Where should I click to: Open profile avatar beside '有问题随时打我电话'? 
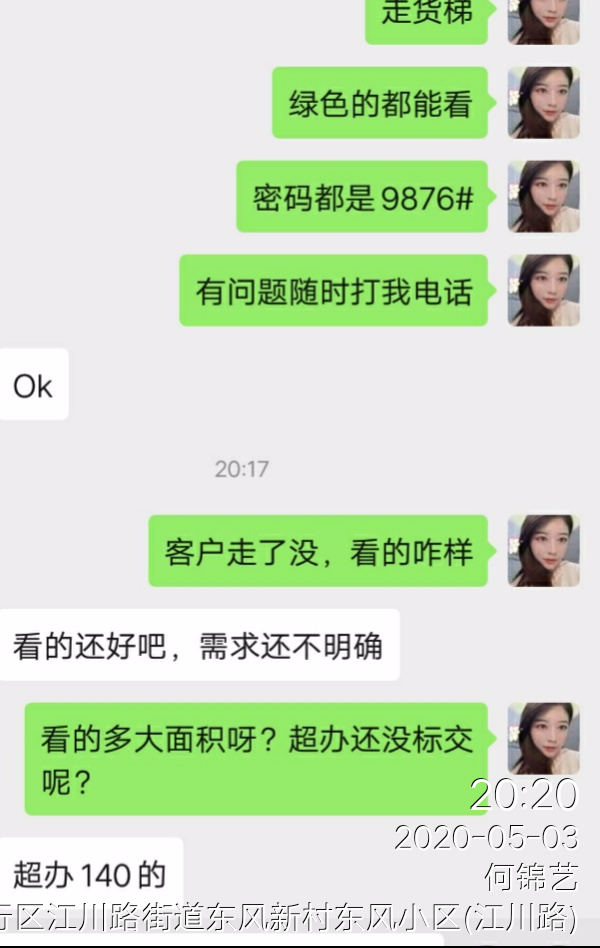543,290
